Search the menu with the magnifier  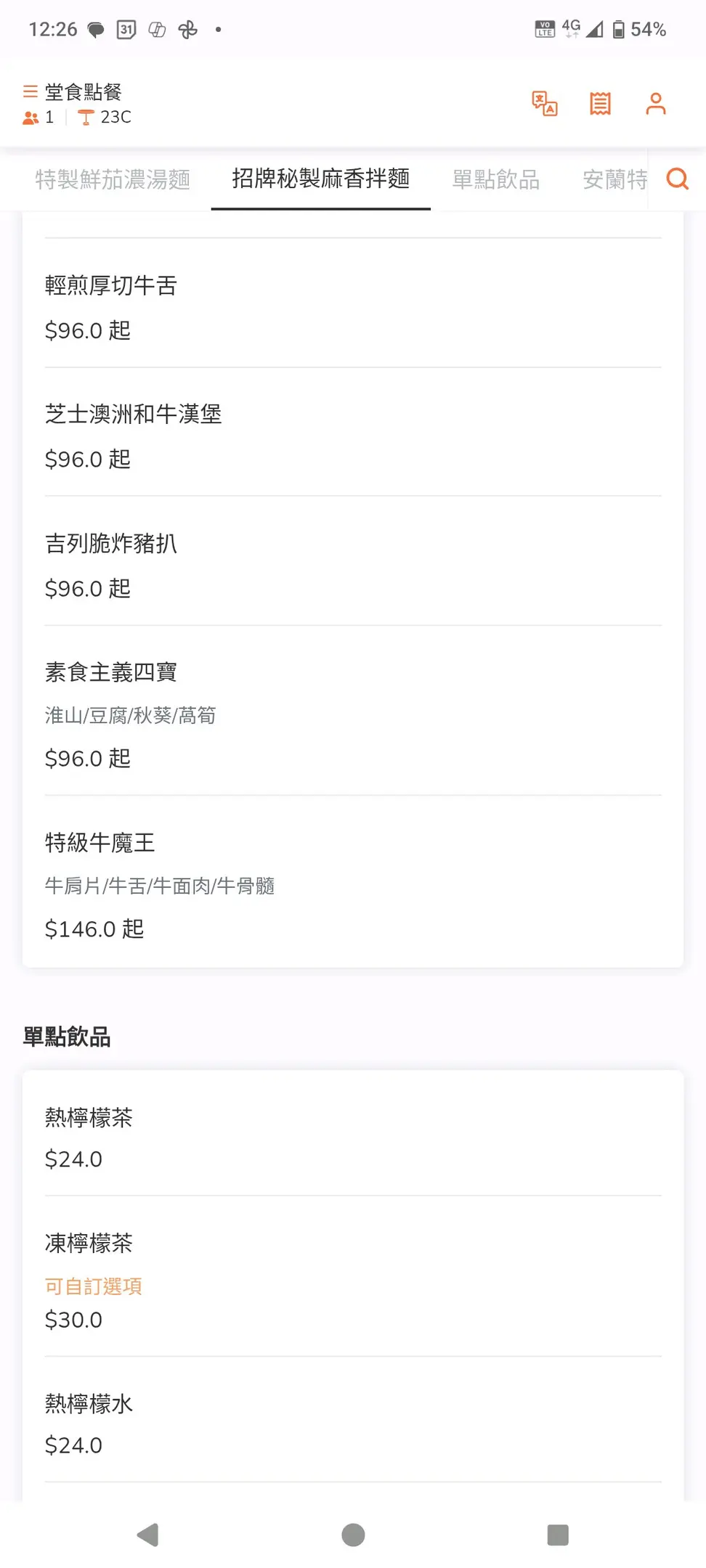(677, 179)
